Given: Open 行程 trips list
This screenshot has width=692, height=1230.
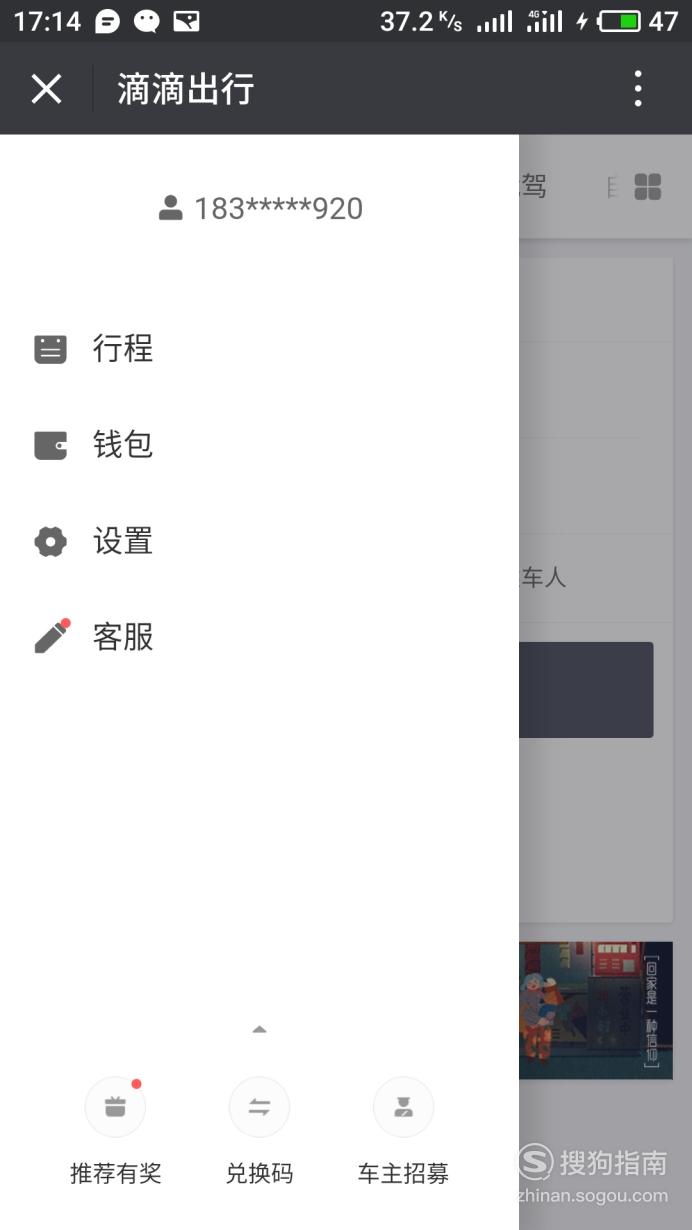Looking at the screenshot, I should [259, 348].
